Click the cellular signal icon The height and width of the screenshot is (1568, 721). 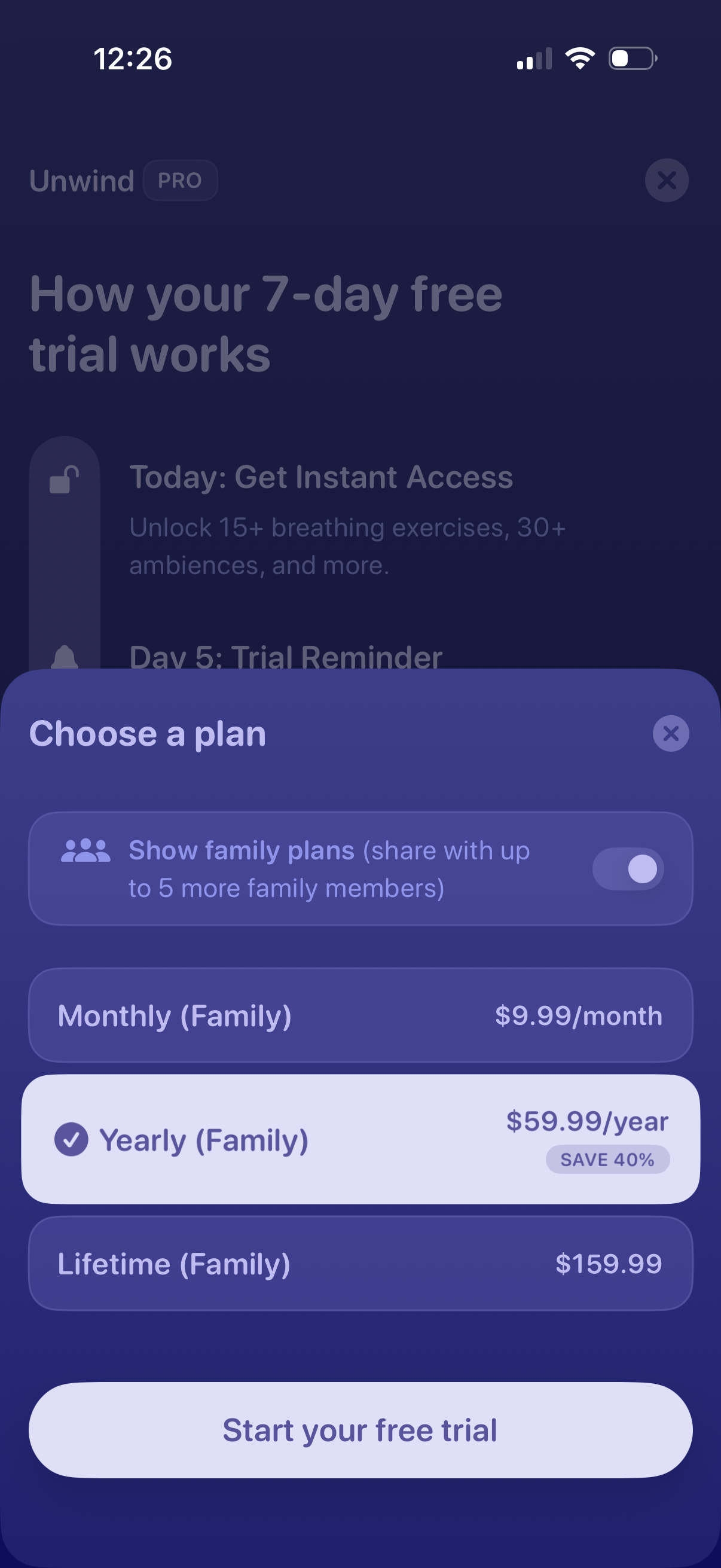click(533, 57)
